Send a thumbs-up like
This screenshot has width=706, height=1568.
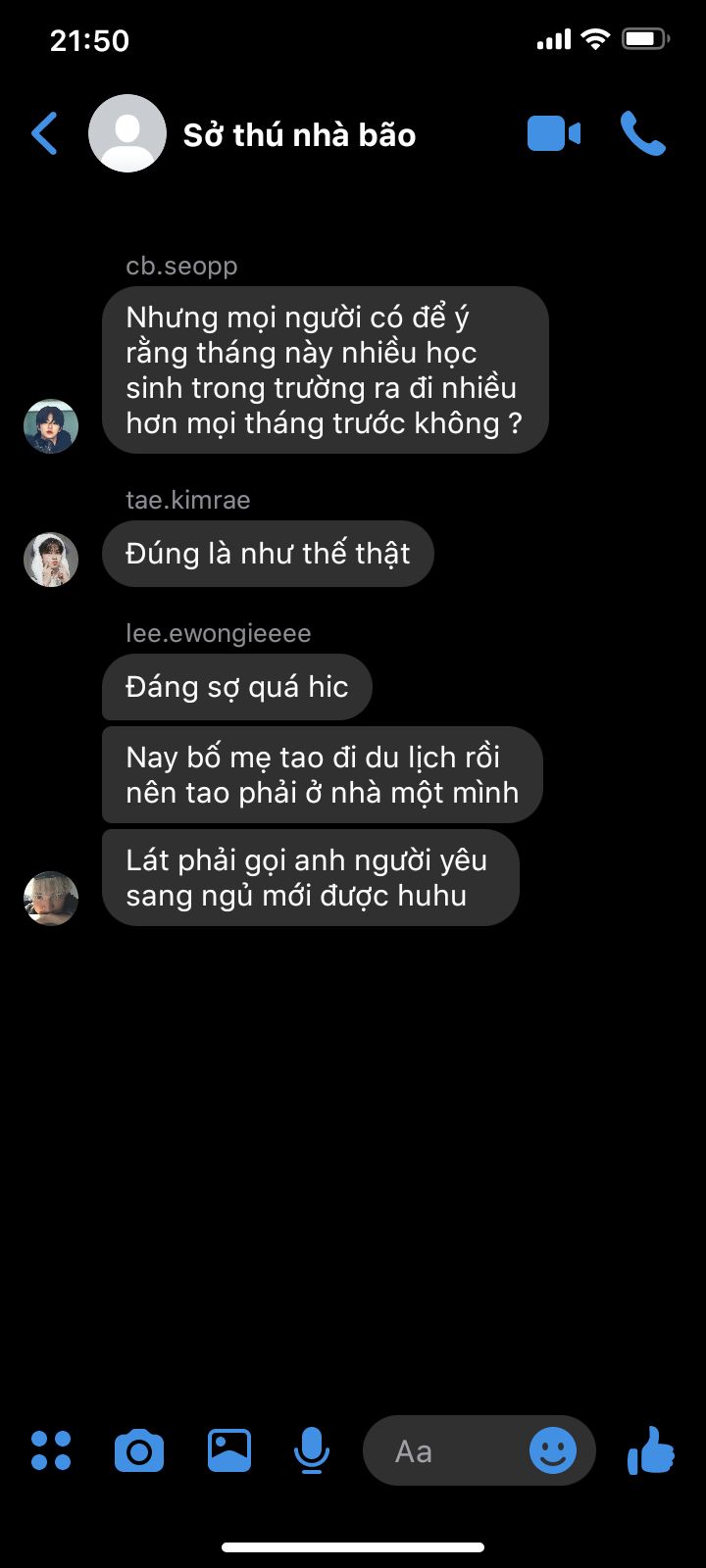[651, 1450]
